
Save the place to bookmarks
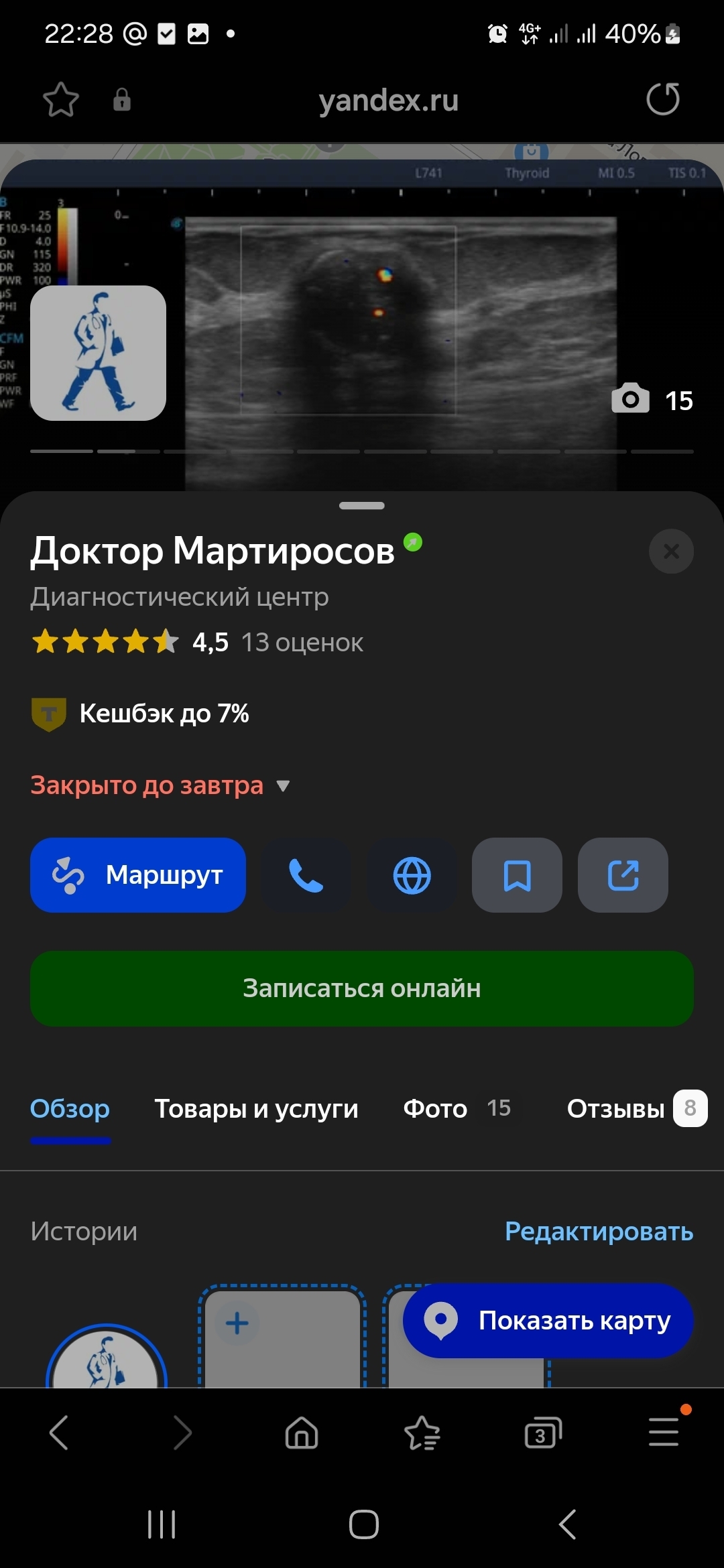point(517,875)
